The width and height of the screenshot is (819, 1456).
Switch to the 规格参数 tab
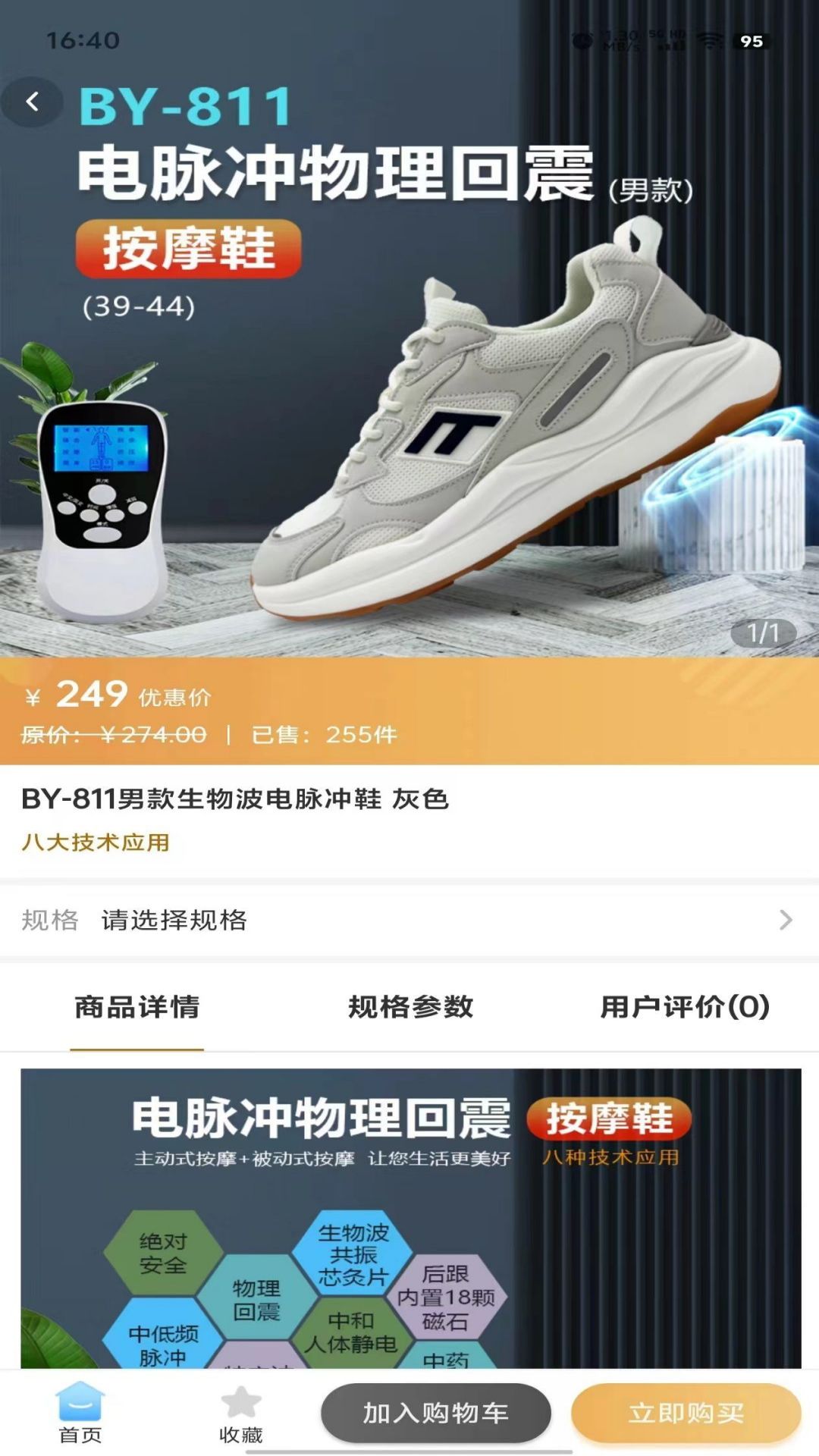click(x=410, y=1007)
